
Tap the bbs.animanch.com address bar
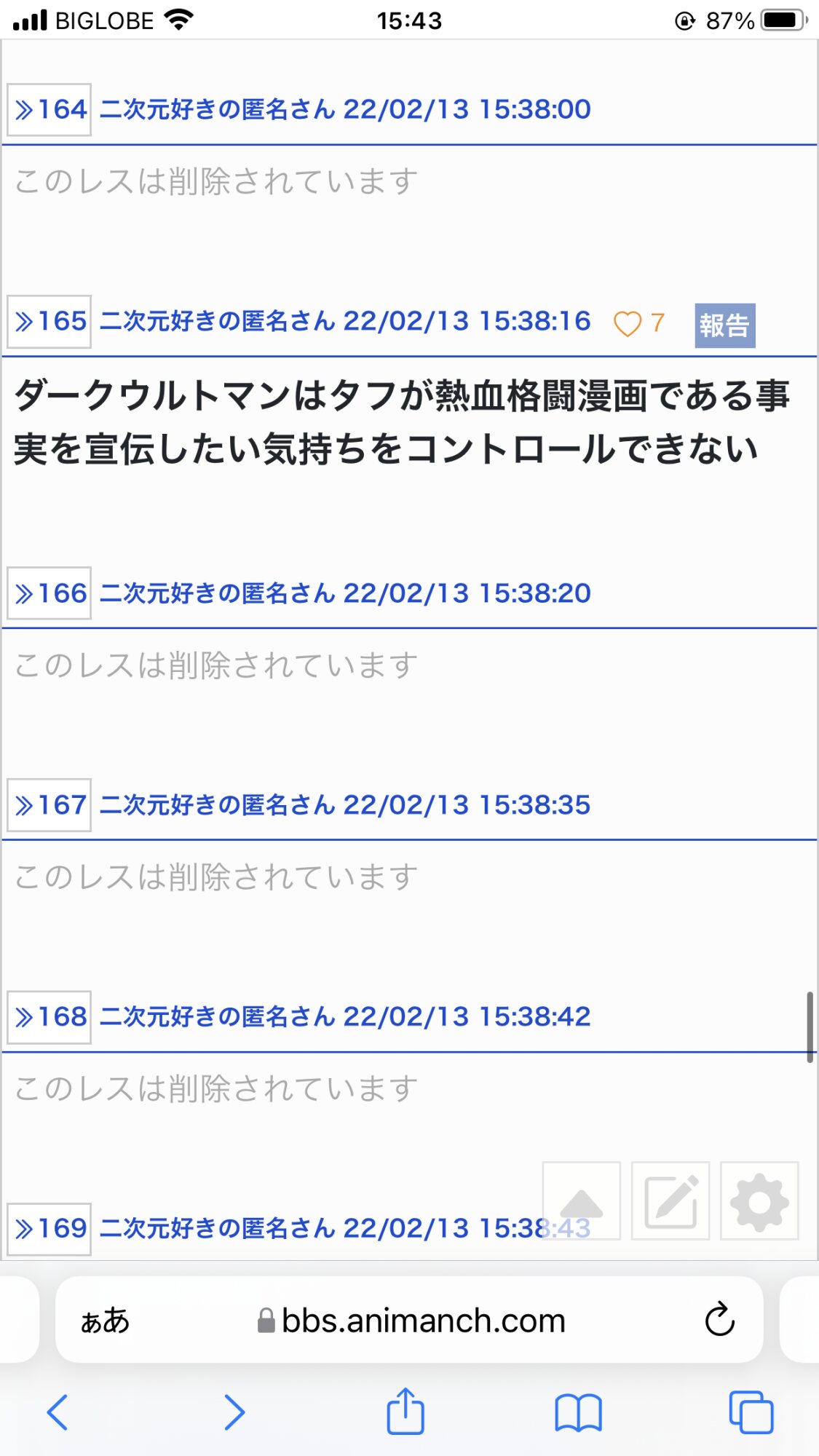(x=410, y=1320)
